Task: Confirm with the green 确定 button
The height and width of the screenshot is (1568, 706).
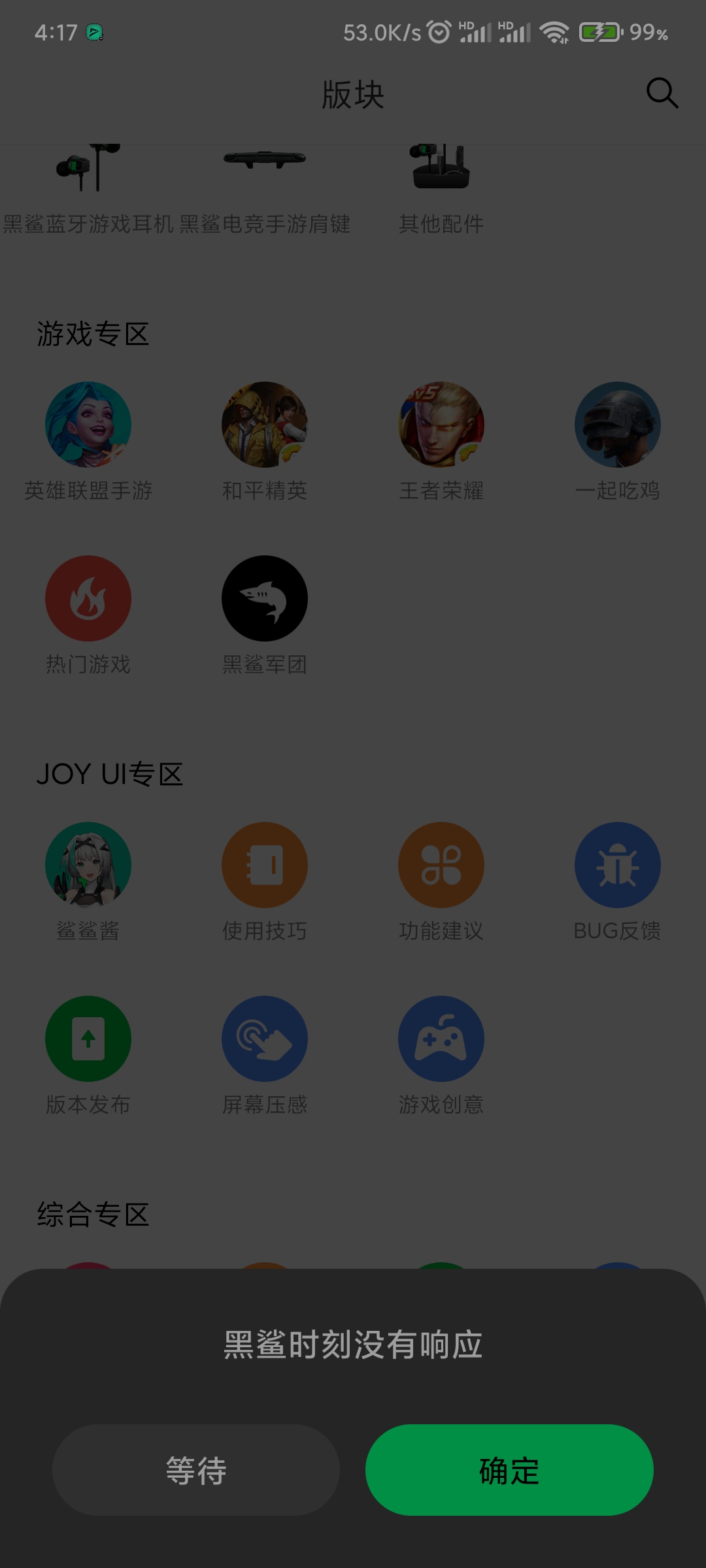Action: click(509, 1470)
